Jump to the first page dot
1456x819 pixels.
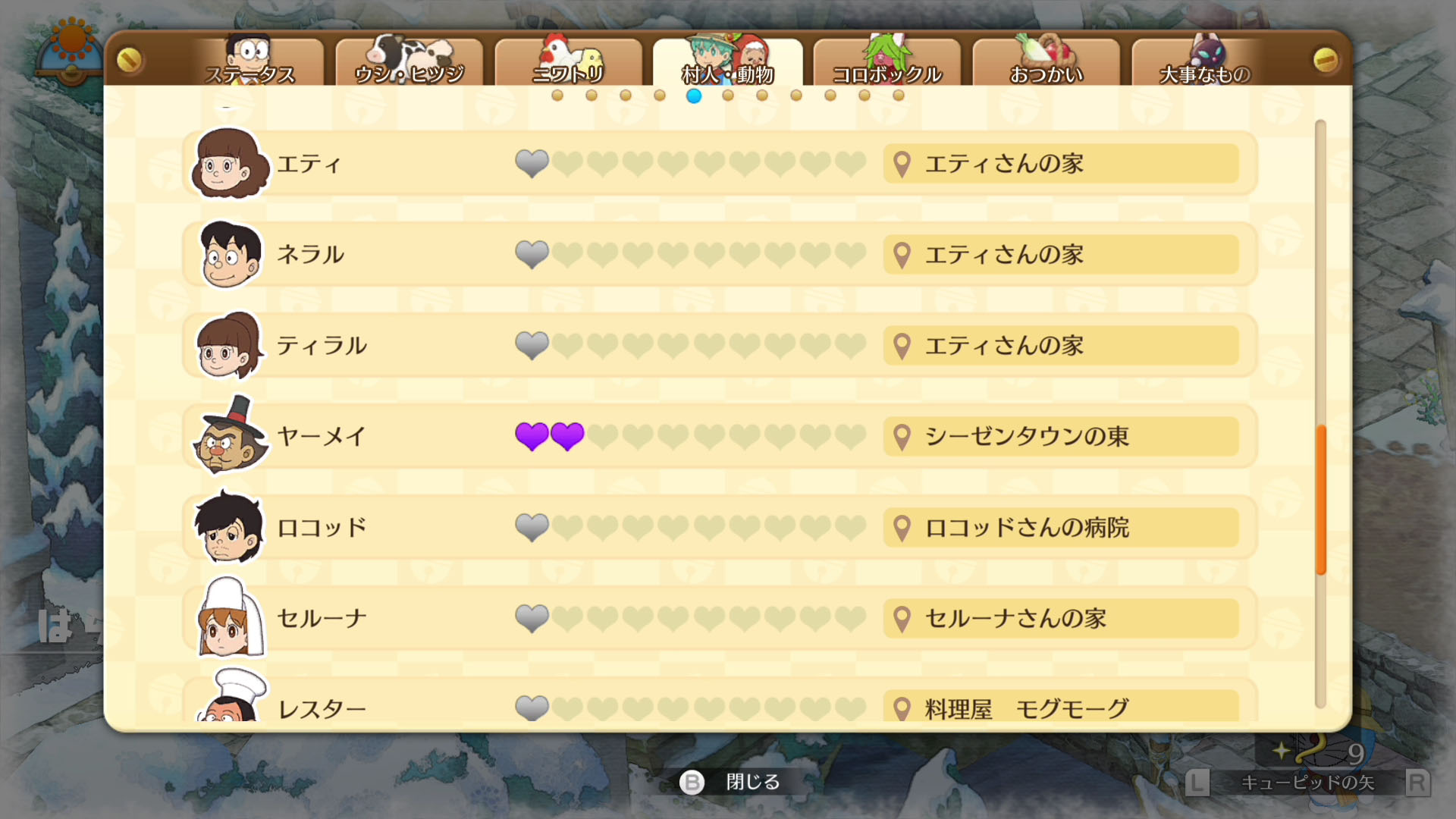pos(557,96)
